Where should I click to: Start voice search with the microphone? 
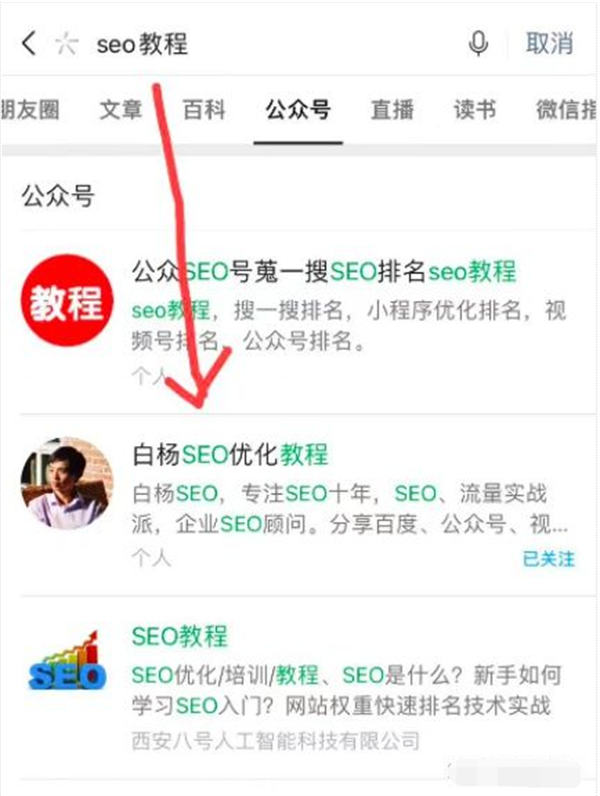coord(479,44)
